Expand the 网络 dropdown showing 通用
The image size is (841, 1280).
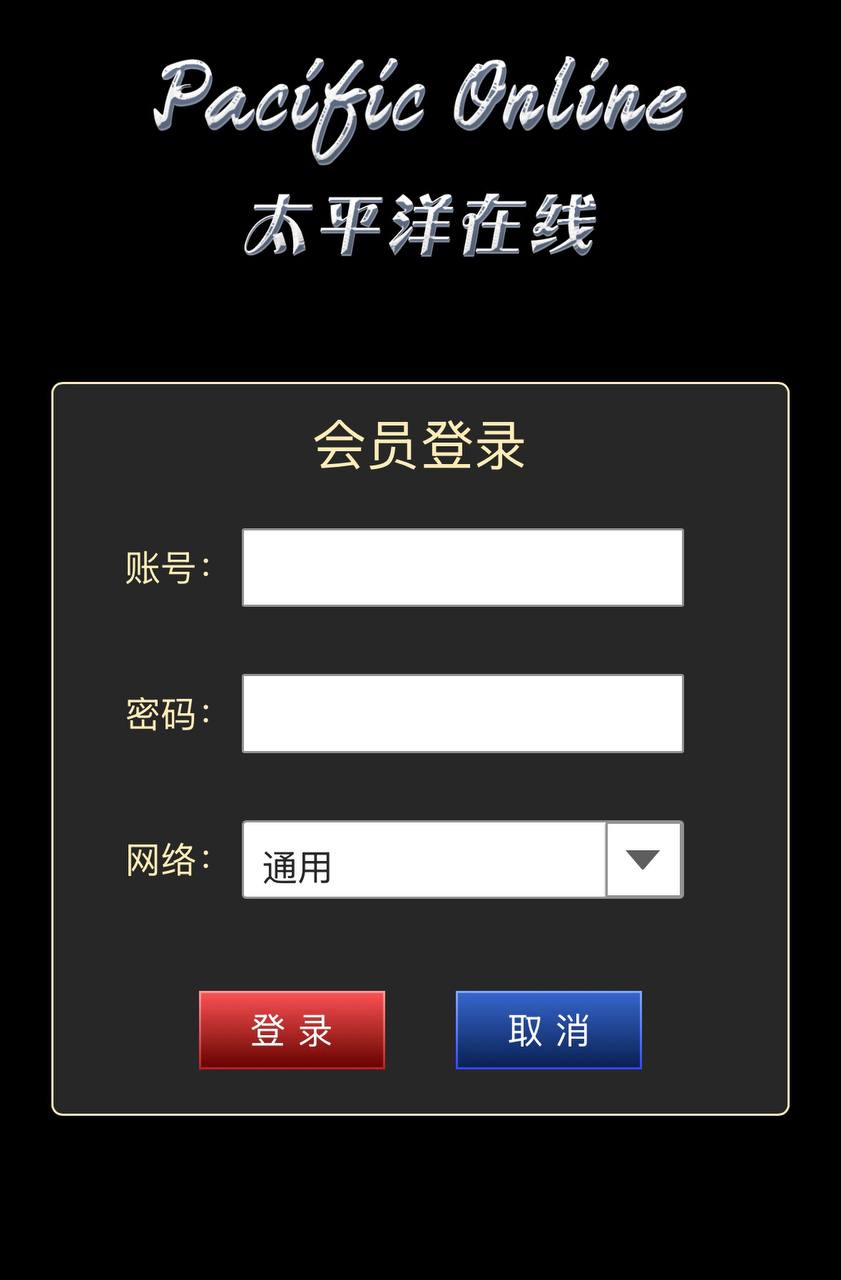[643, 860]
